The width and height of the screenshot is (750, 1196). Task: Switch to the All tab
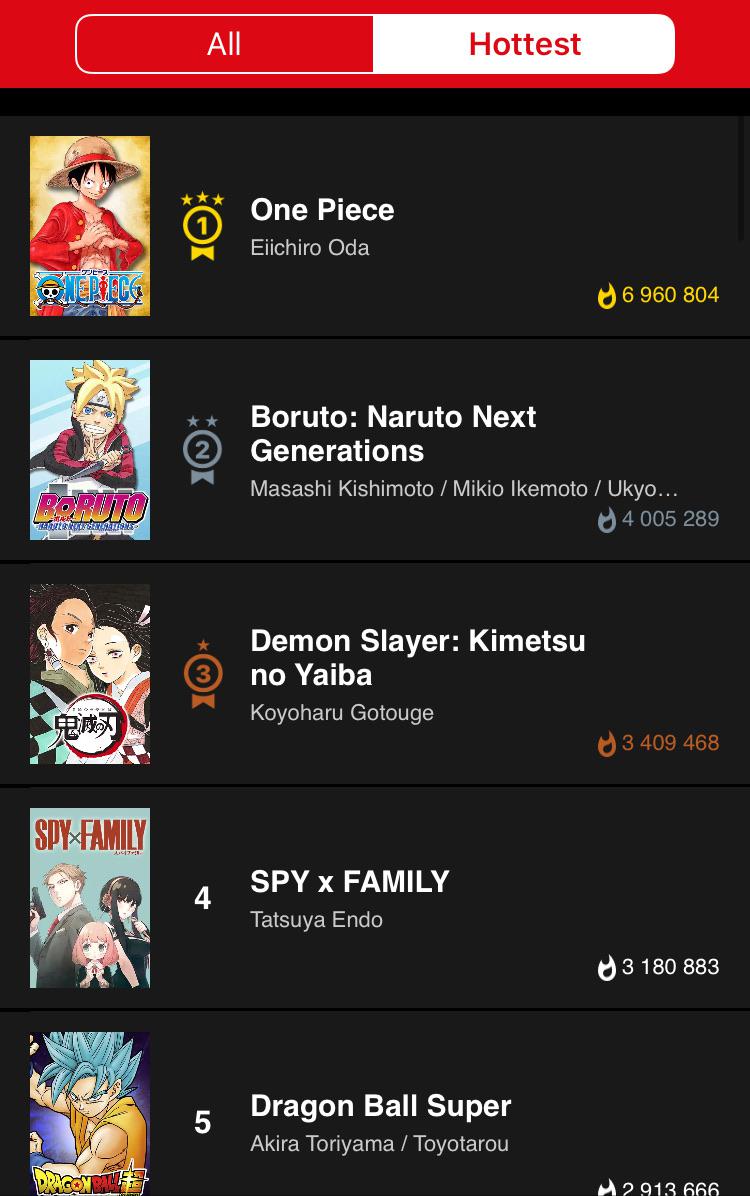[224, 44]
